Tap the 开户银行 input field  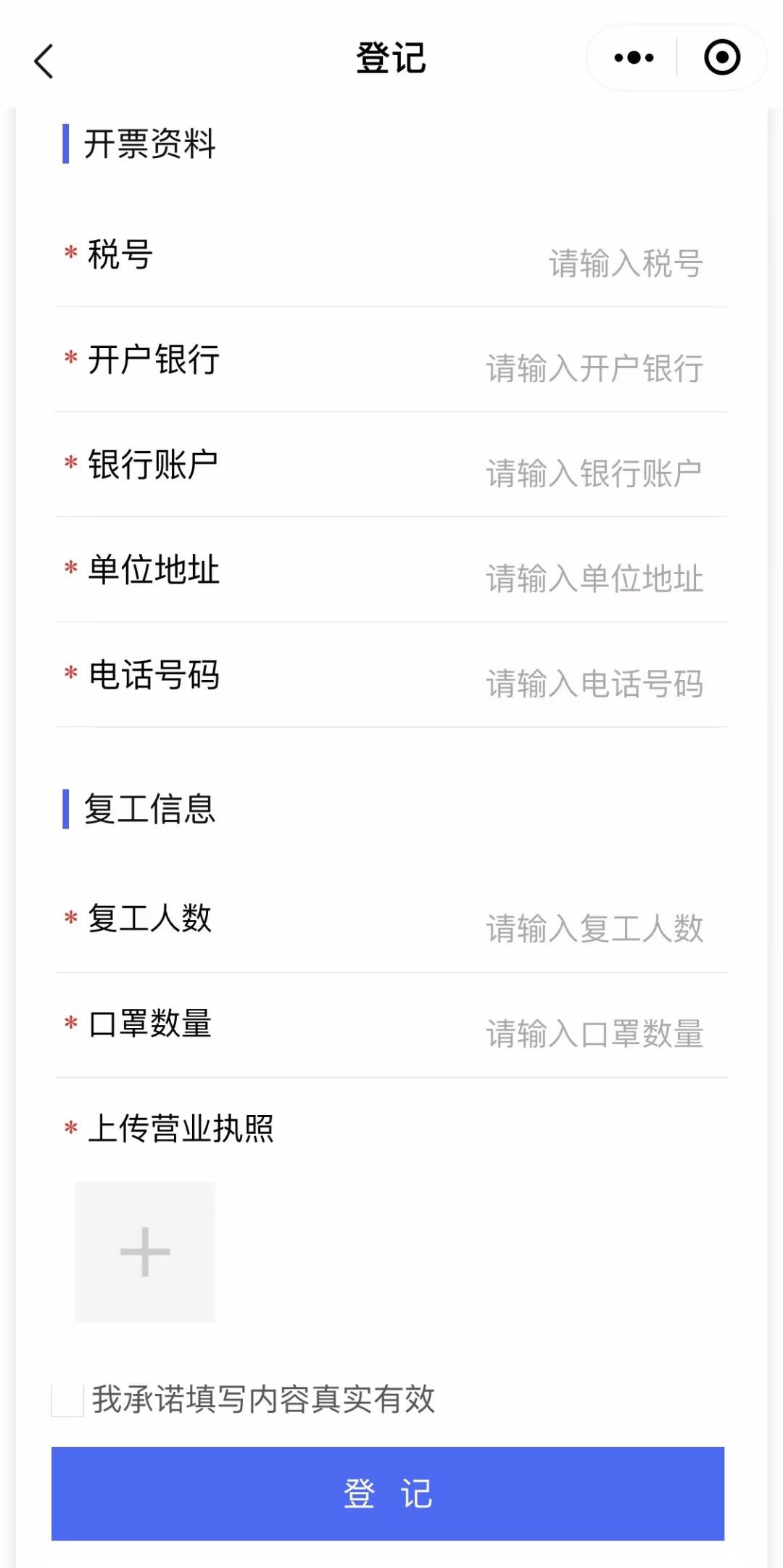click(x=594, y=368)
